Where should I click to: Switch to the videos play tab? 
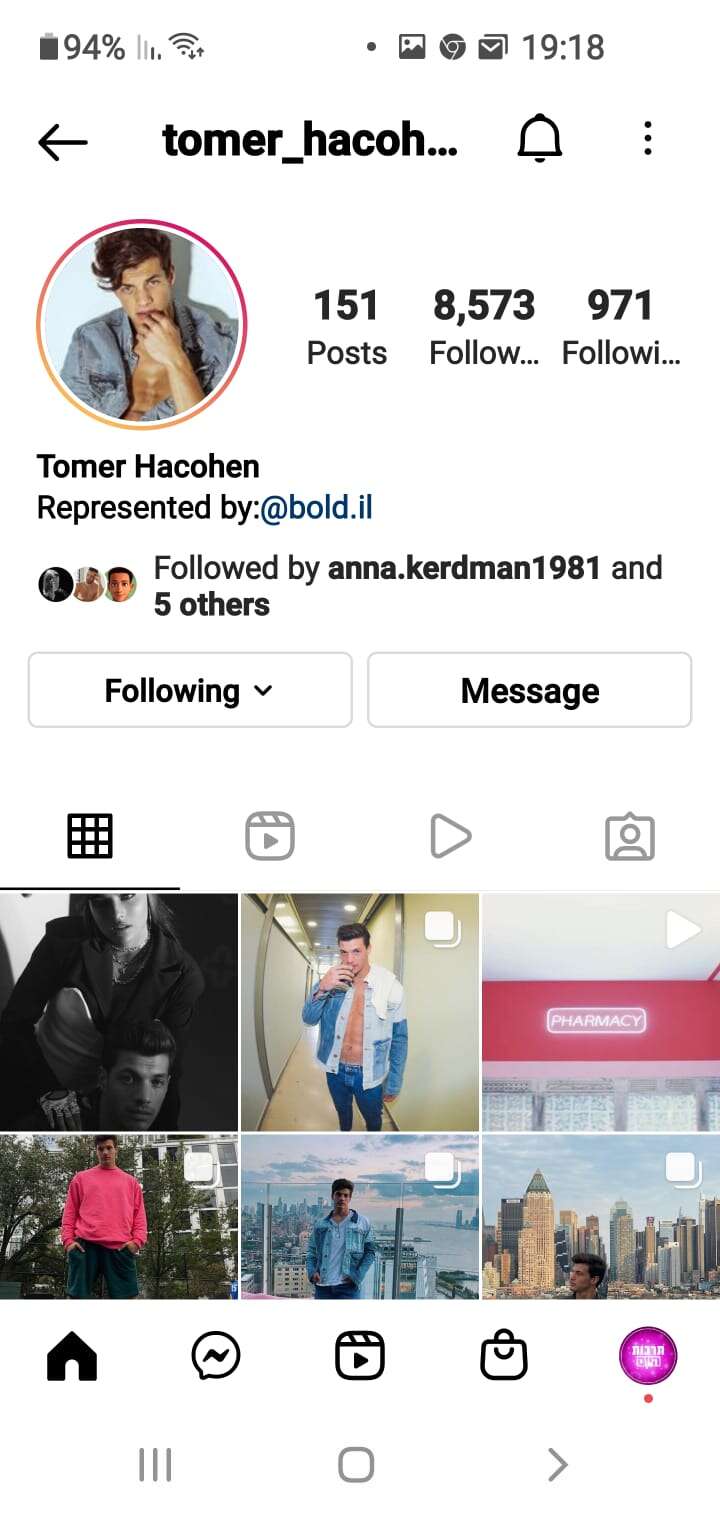pyautogui.click(x=450, y=837)
